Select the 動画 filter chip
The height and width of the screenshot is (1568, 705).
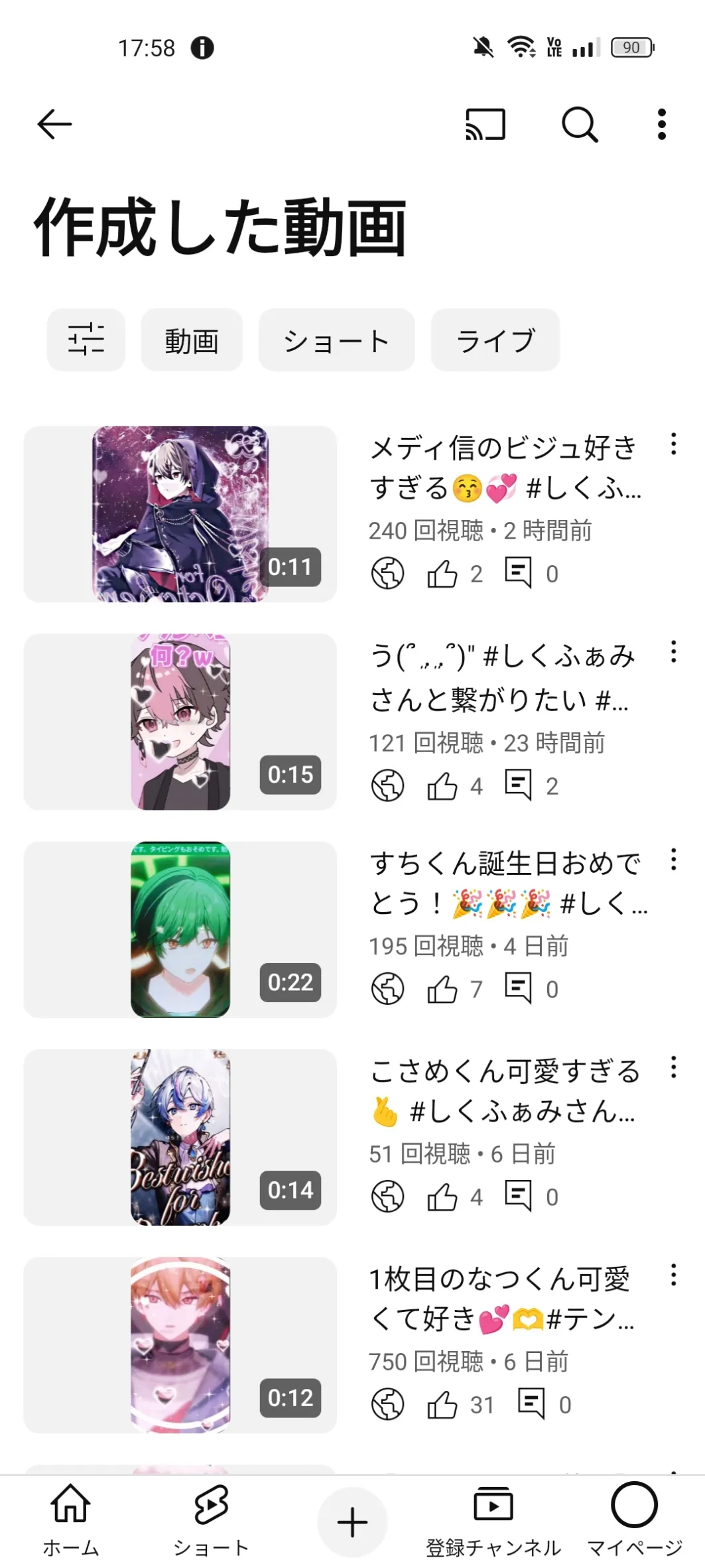tap(192, 340)
